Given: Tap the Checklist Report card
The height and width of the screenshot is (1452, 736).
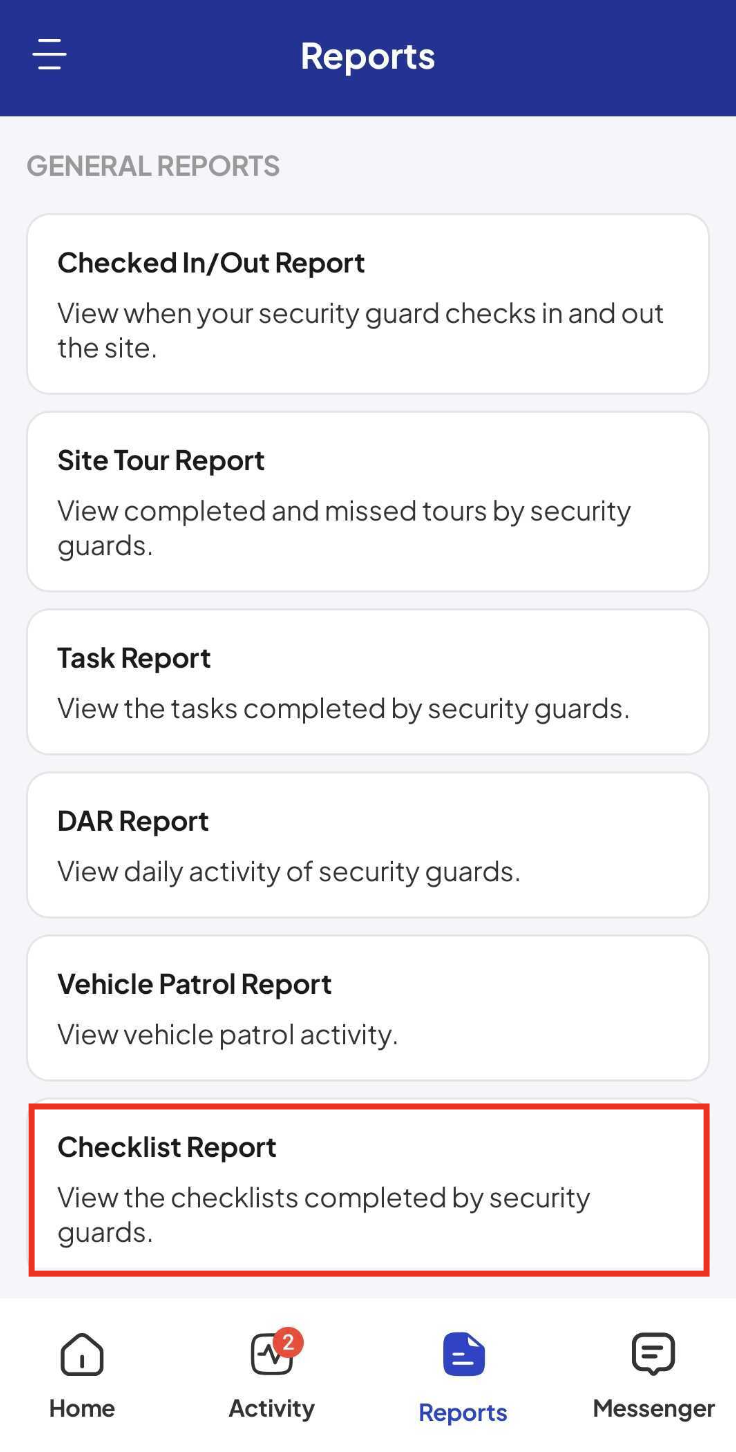Looking at the screenshot, I should point(368,1189).
